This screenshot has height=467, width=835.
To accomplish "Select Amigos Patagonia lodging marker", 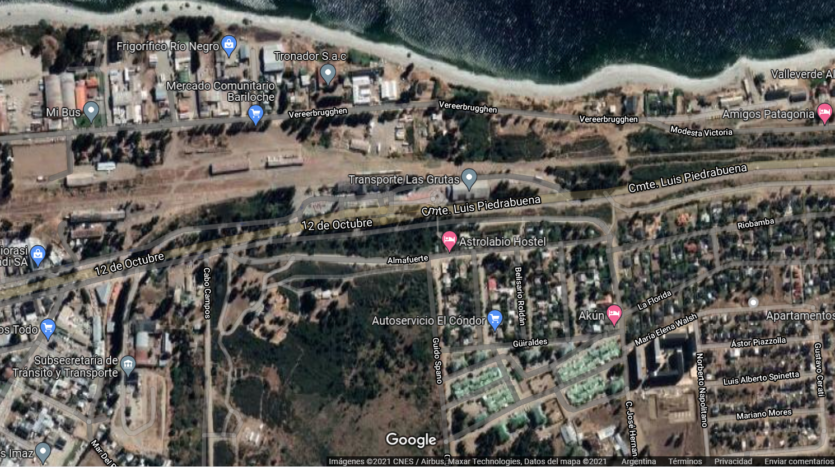I will tap(824, 112).
